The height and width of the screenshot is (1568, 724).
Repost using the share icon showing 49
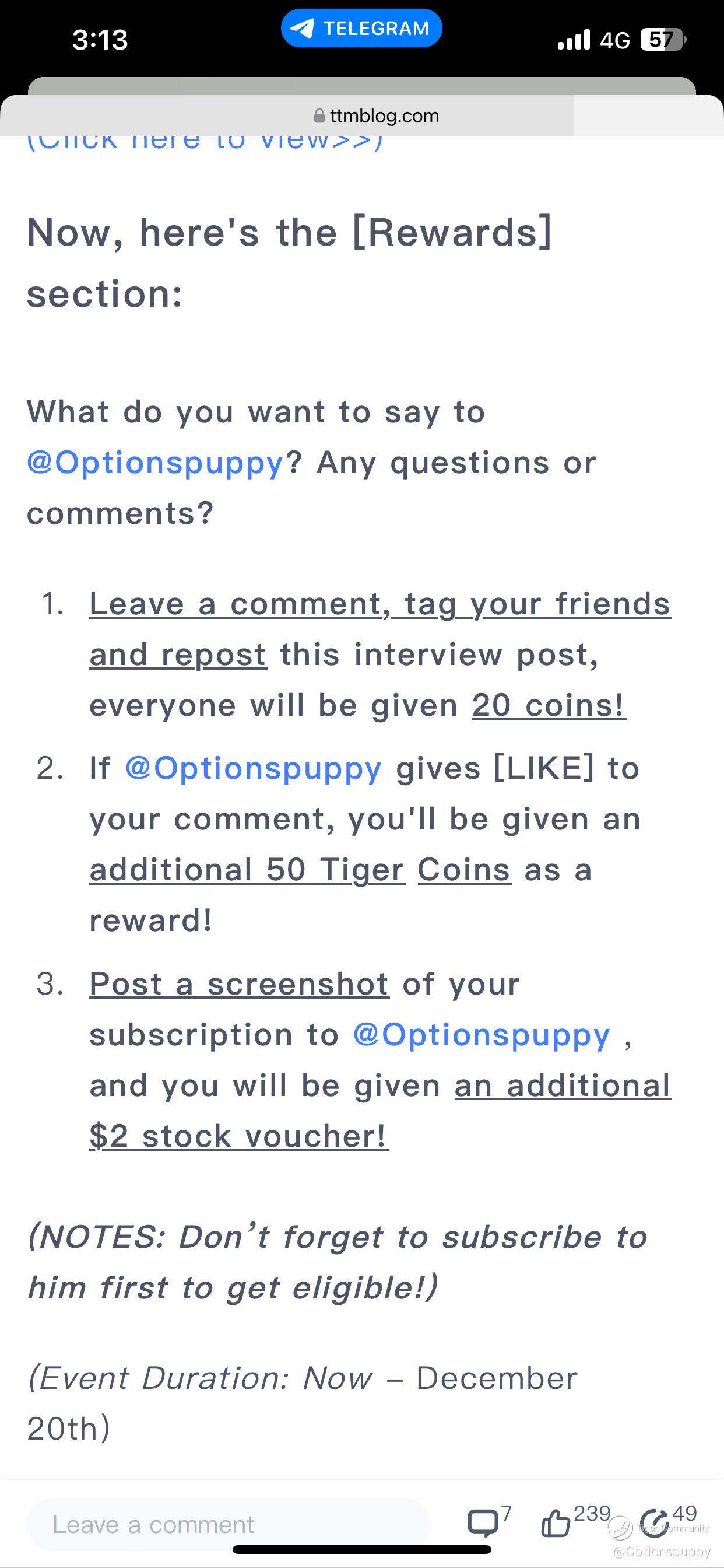[655, 1524]
